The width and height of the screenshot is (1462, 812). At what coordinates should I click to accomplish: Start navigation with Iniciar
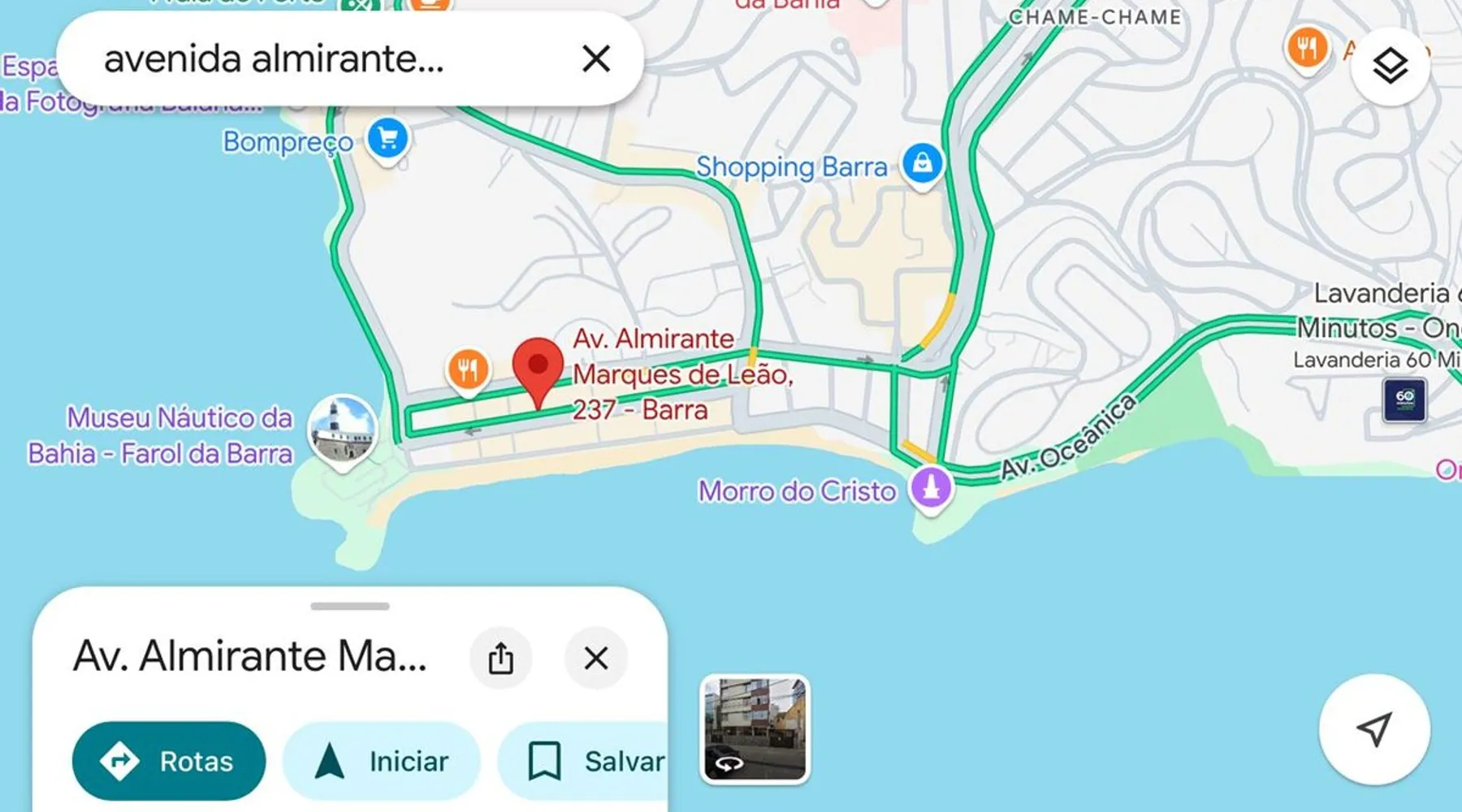tap(382, 761)
